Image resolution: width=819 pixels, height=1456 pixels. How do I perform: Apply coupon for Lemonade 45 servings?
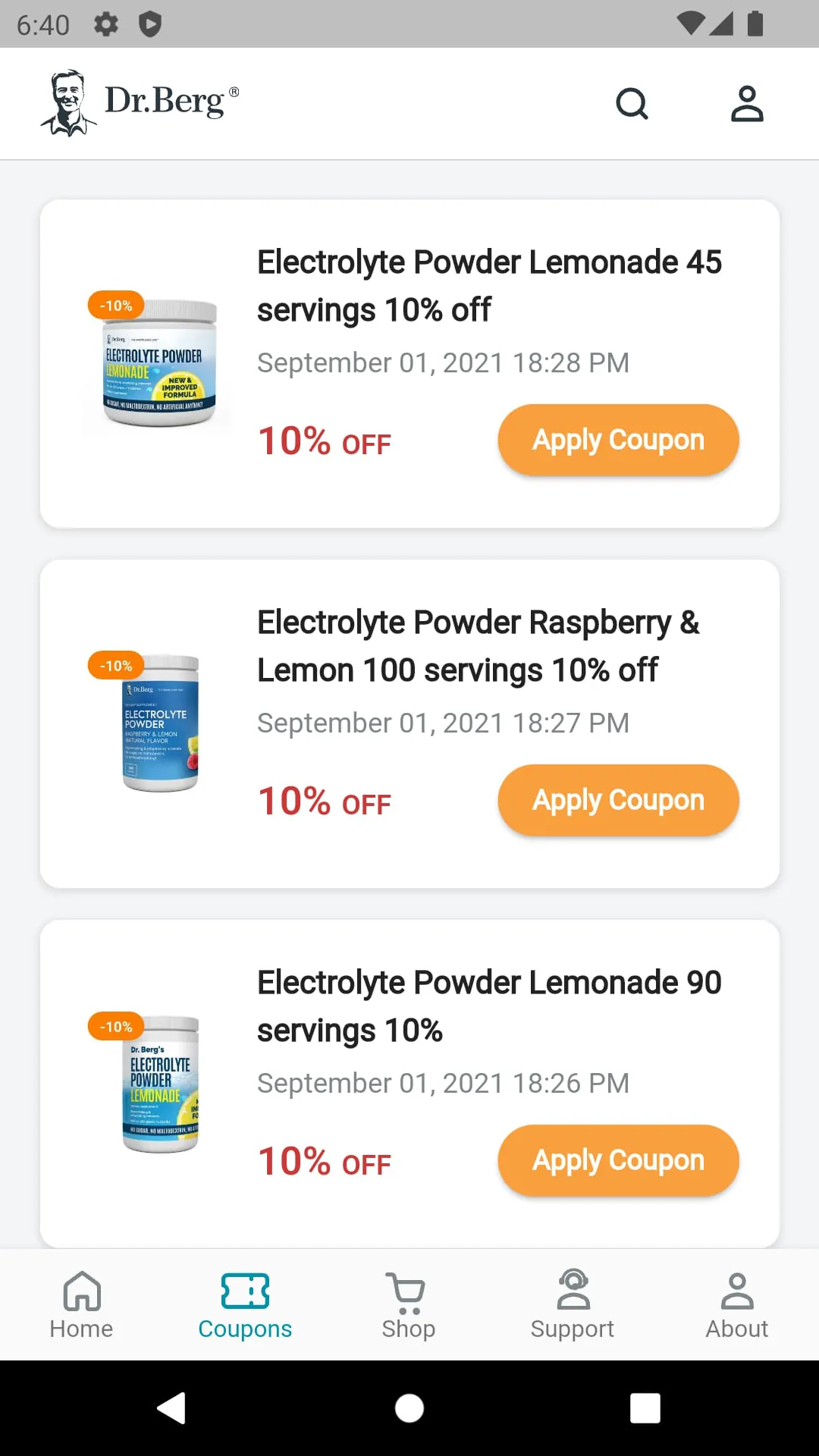[x=618, y=441]
